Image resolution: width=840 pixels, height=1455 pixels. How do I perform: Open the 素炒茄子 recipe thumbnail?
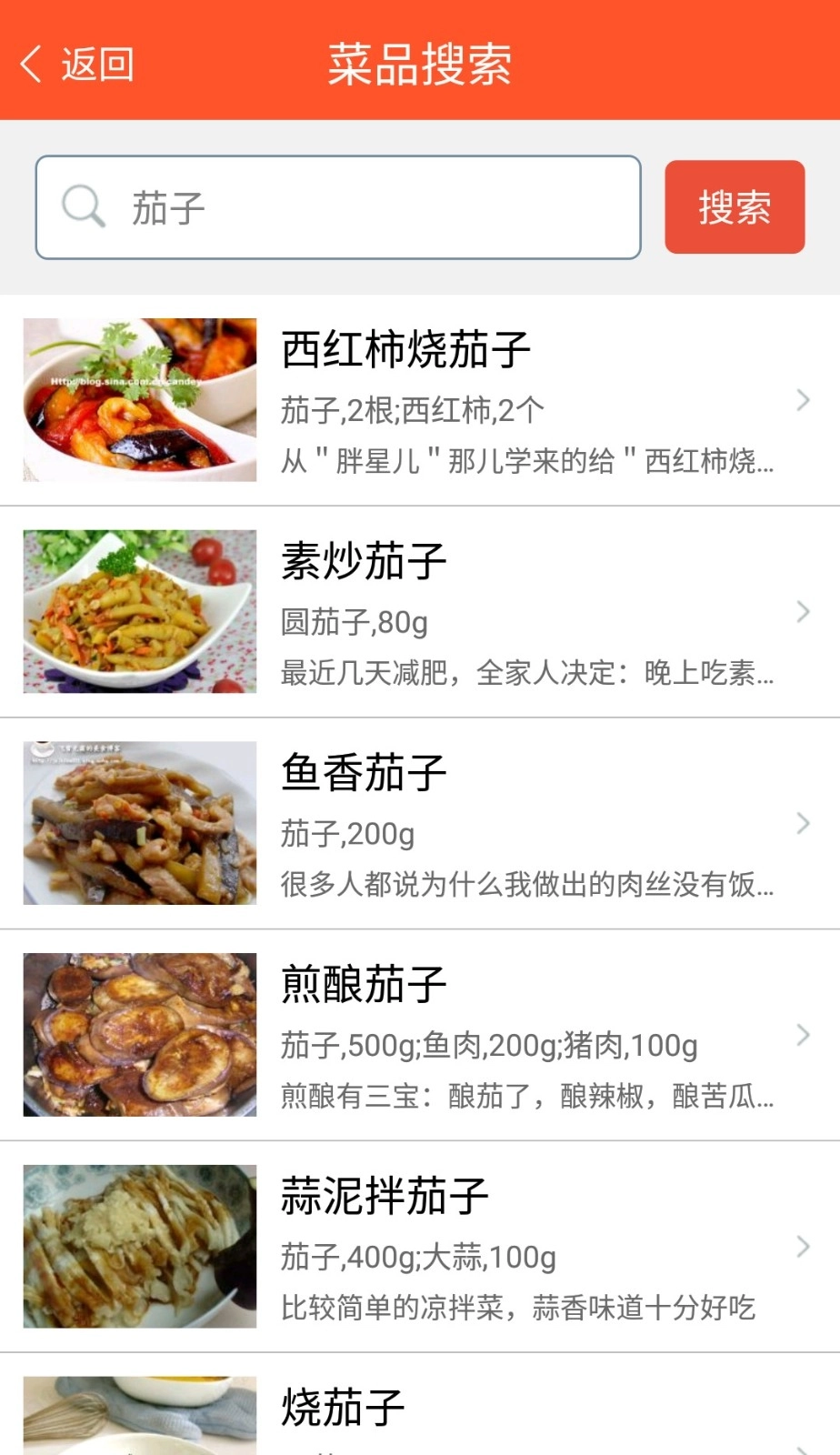[x=139, y=611]
